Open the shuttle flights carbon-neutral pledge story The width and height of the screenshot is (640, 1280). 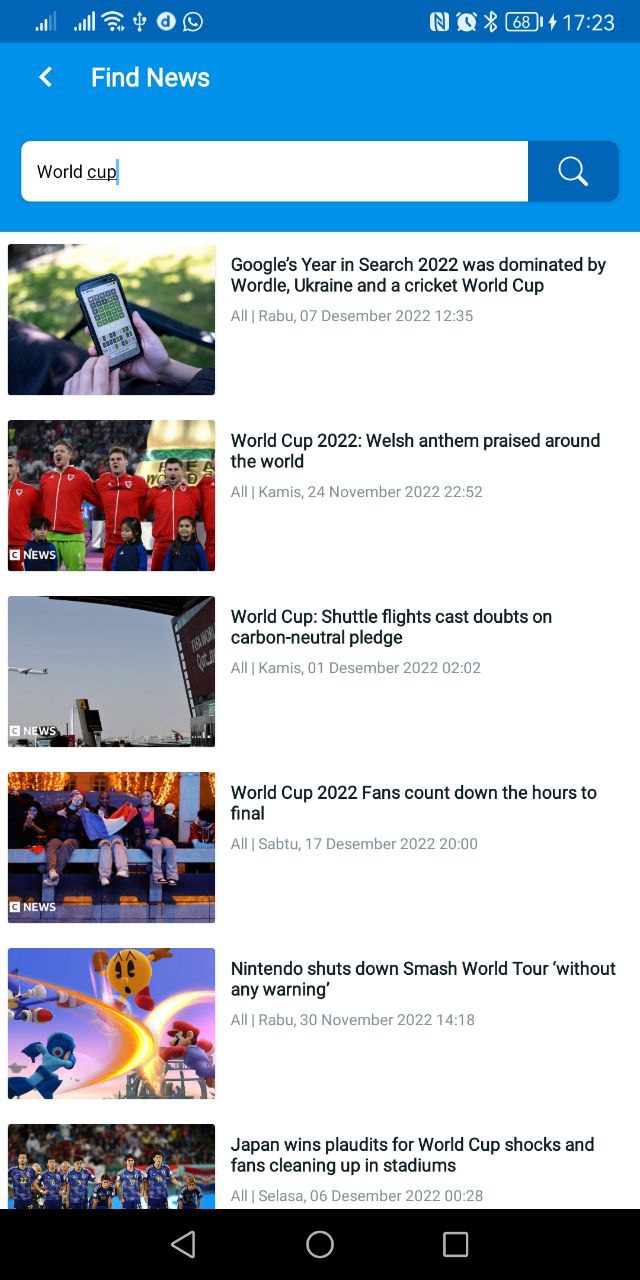click(391, 627)
